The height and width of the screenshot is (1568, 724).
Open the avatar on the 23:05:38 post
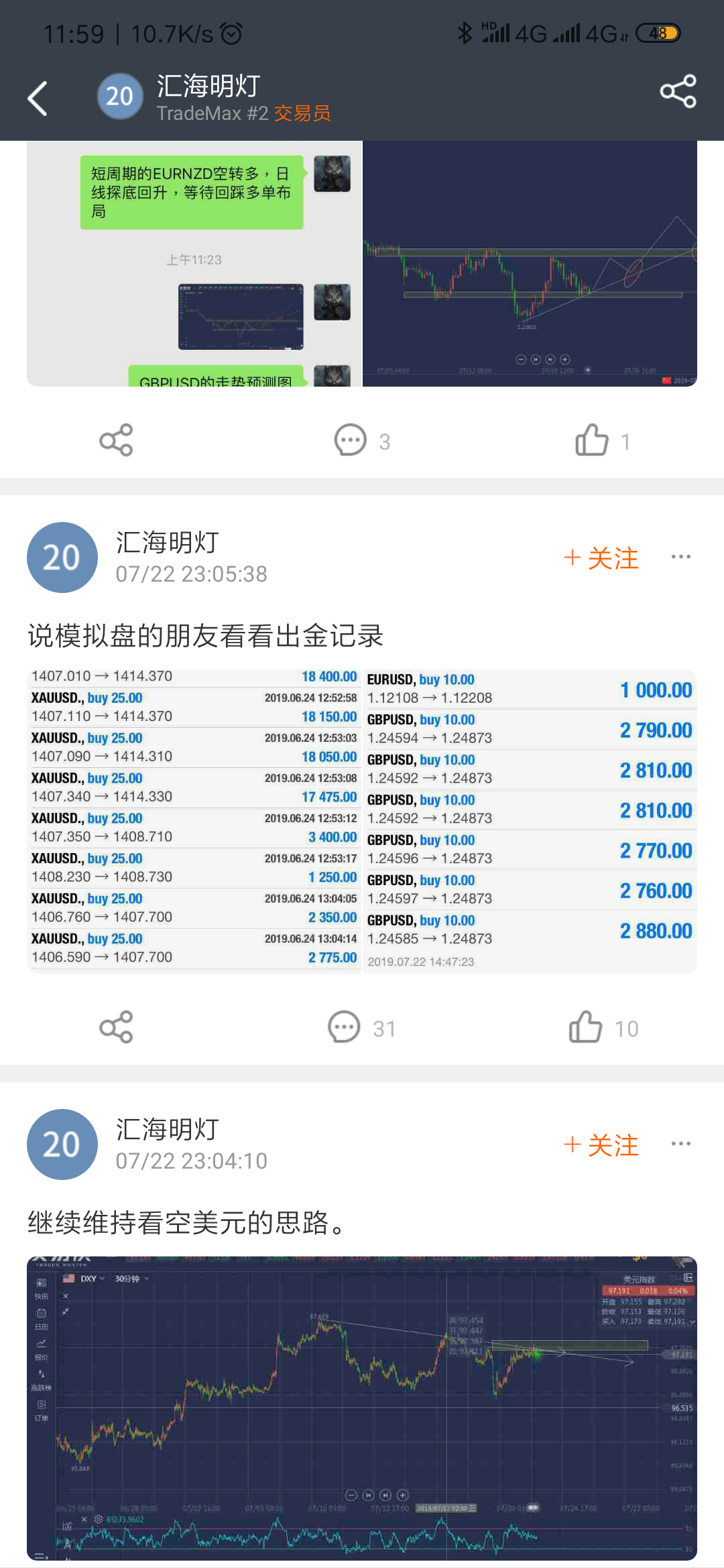pyautogui.click(x=62, y=558)
